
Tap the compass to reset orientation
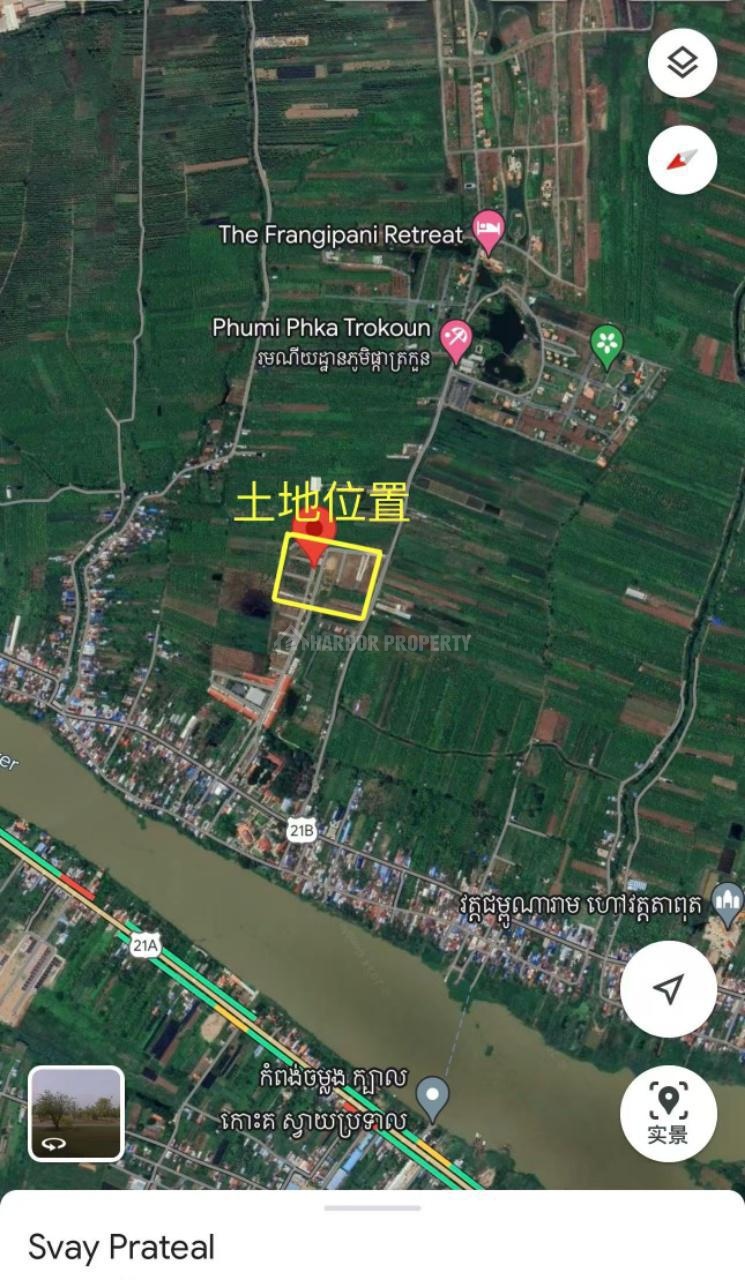click(x=682, y=160)
